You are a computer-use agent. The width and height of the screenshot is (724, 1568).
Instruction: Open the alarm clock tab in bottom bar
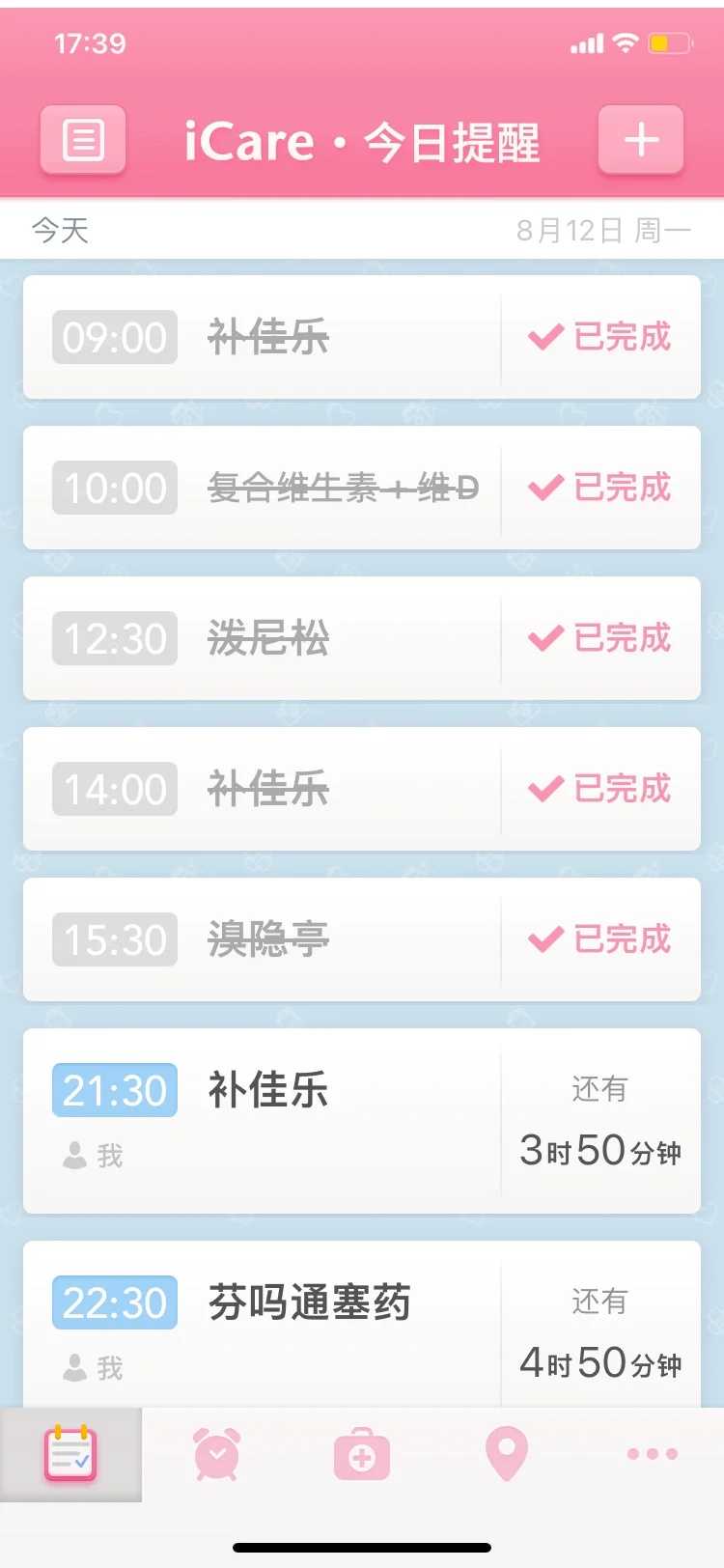pos(216,1453)
